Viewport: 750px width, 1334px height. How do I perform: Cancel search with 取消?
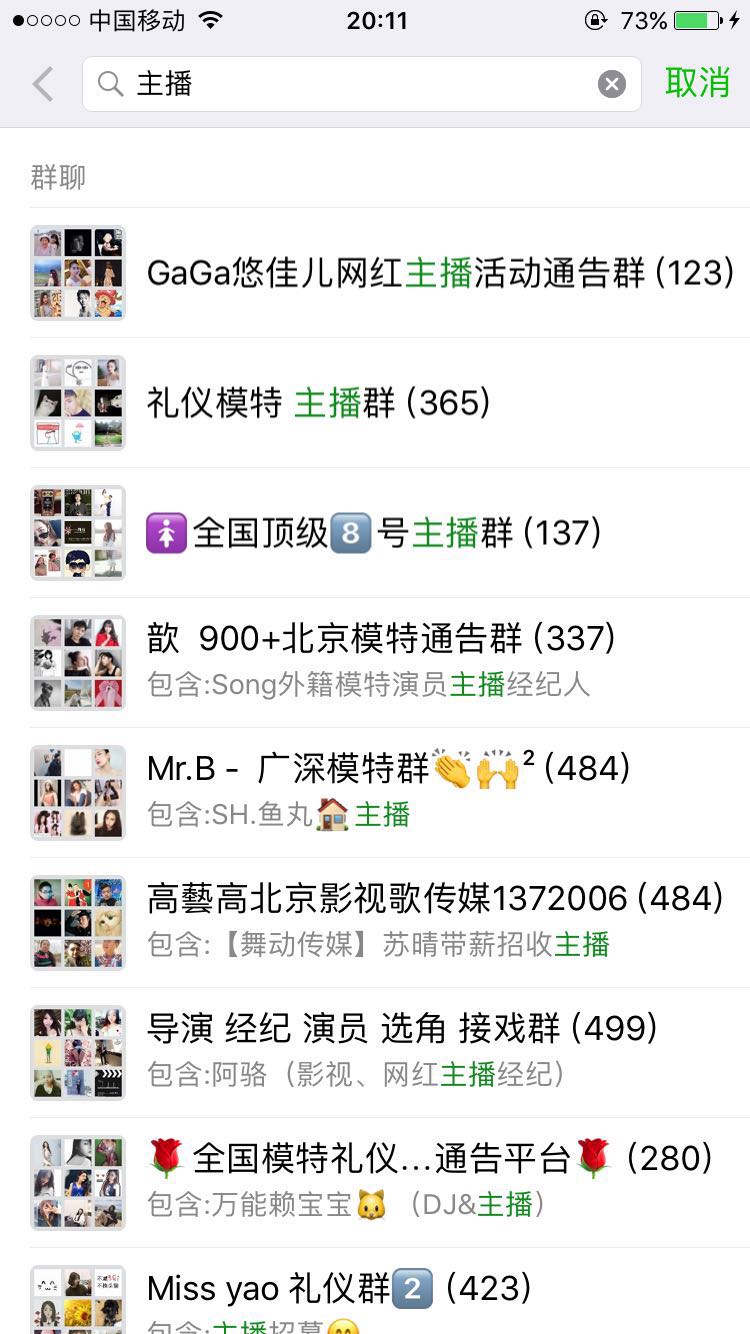(x=697, y=83)
